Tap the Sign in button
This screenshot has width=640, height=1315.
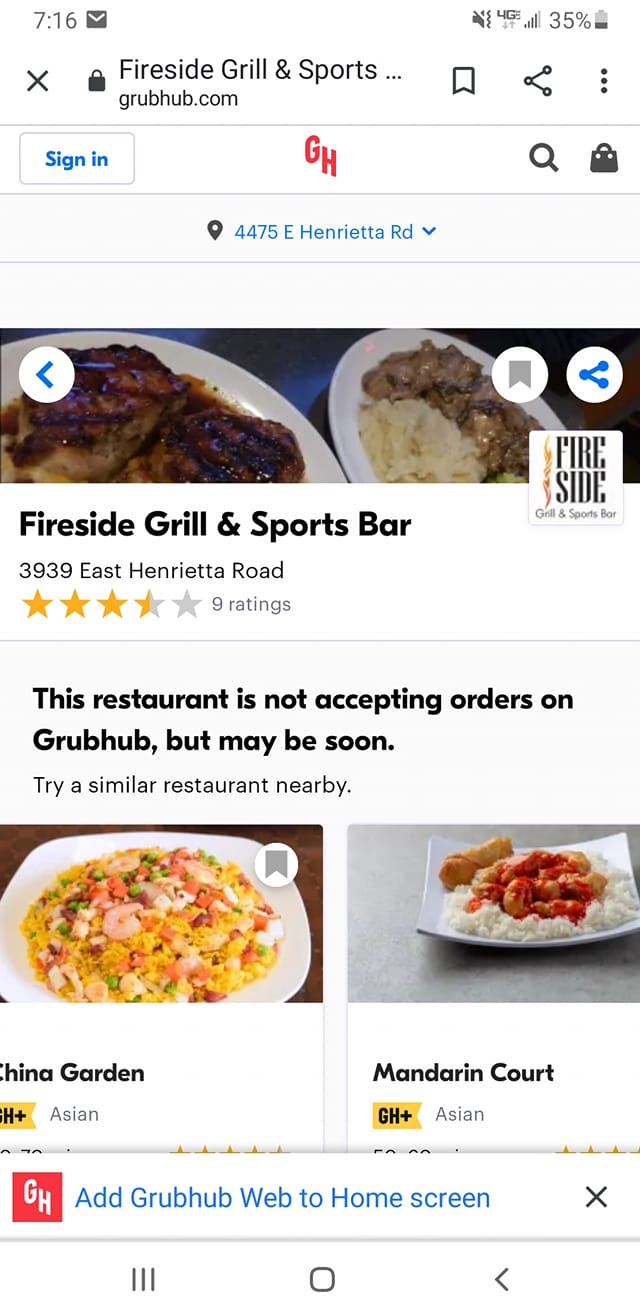tap(77, 159)
